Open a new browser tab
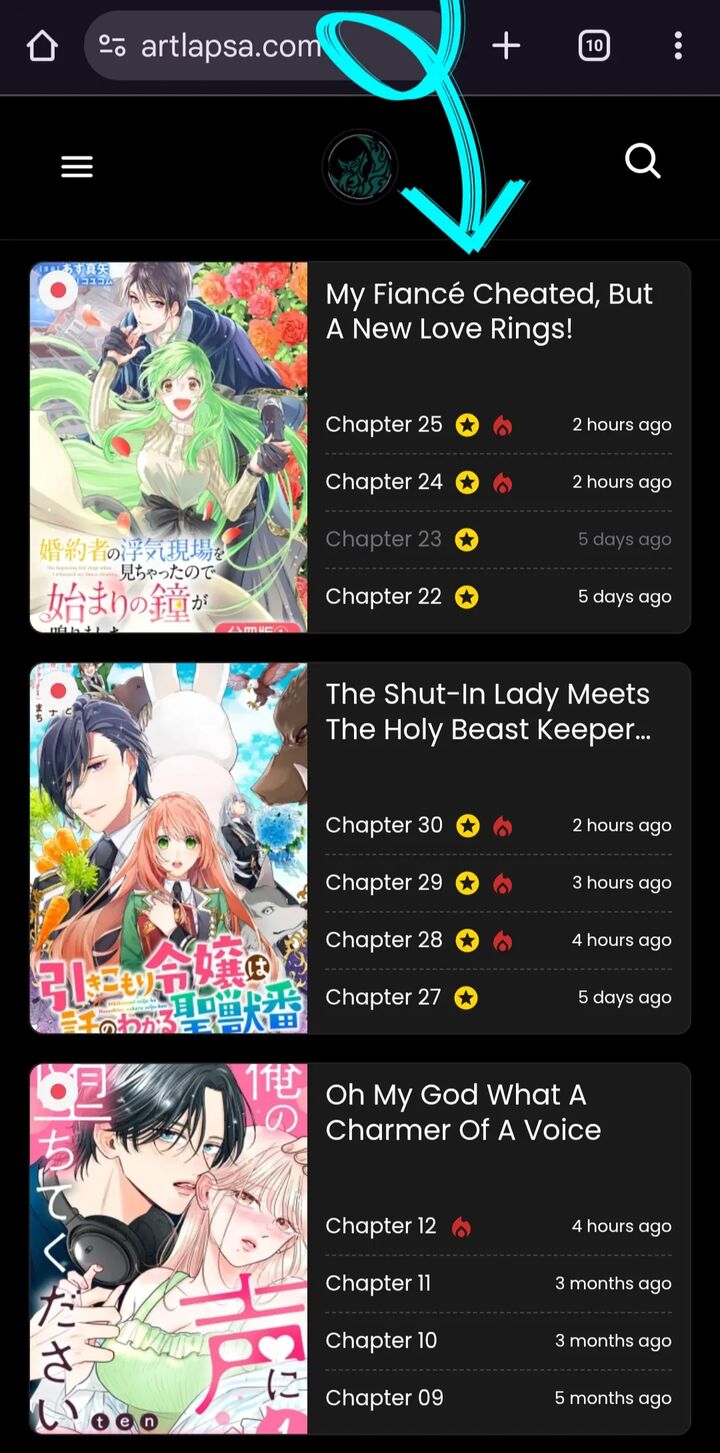Screen dimensions: 720x1453 (x=506, y=45)
